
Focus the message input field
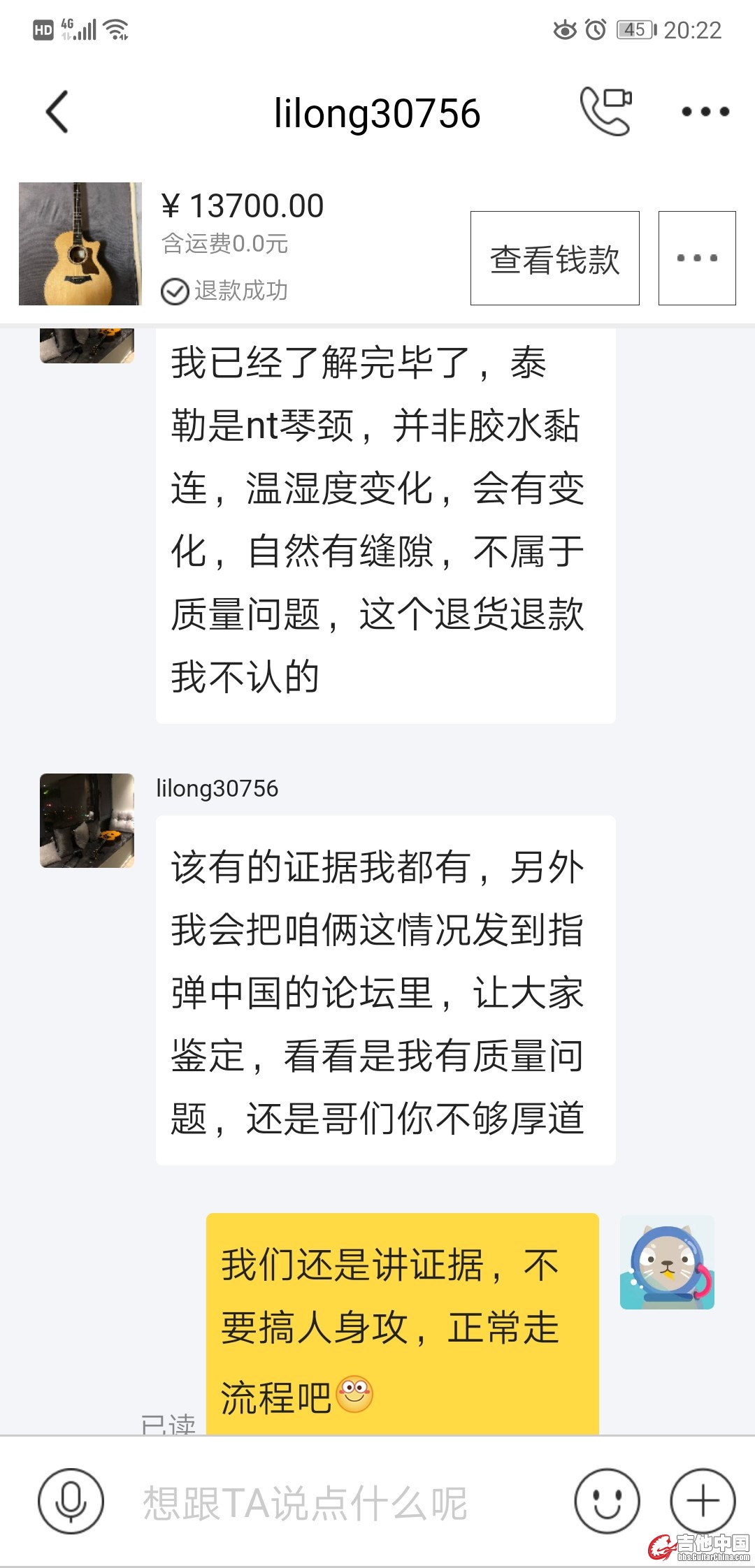click(x=336, y=1502)
